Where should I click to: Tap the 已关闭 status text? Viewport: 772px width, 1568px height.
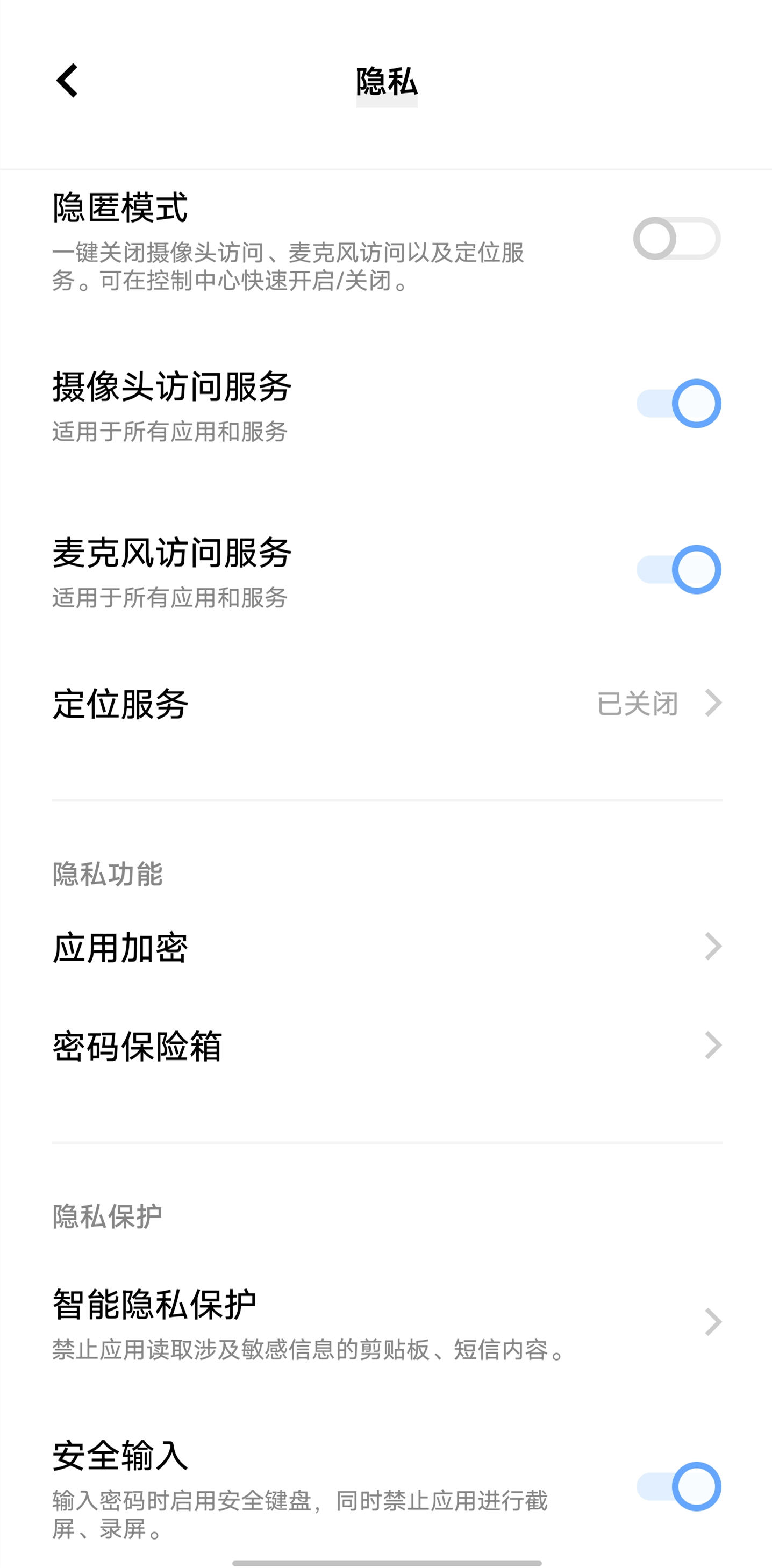click(637, 704)
